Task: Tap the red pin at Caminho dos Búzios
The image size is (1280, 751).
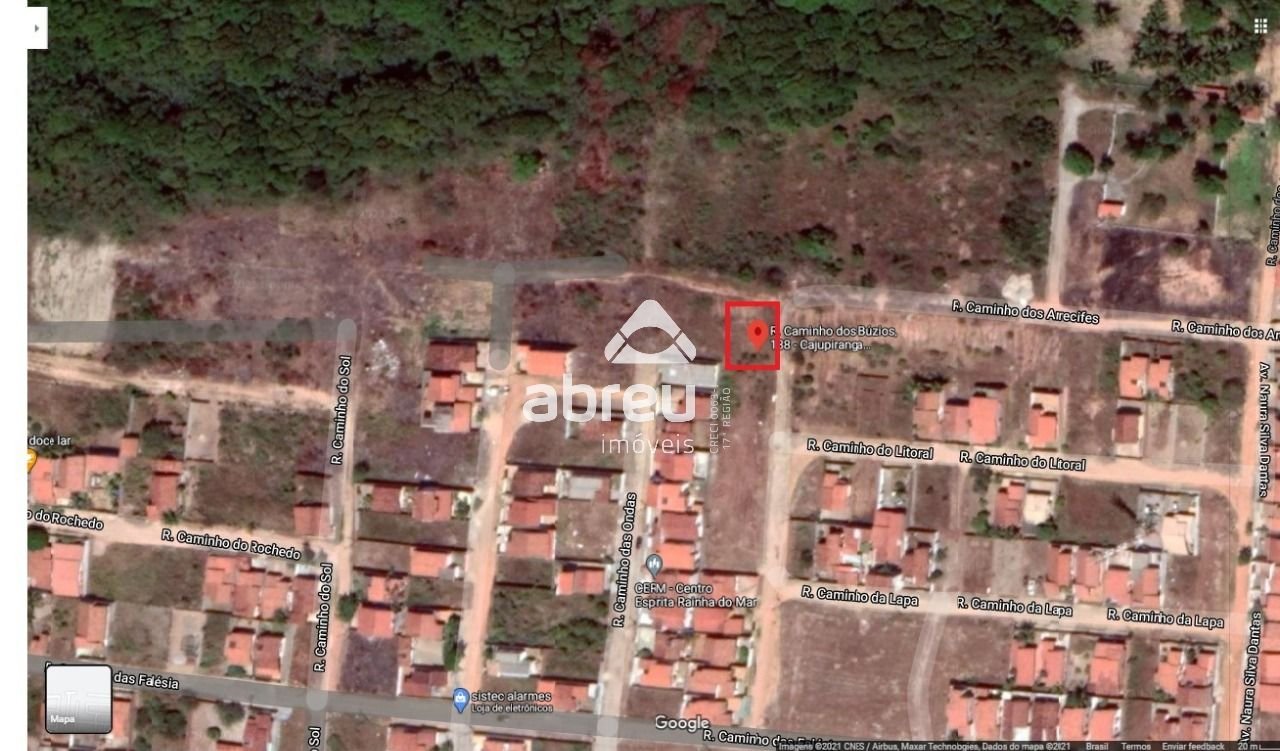Action: coord(758,334)
